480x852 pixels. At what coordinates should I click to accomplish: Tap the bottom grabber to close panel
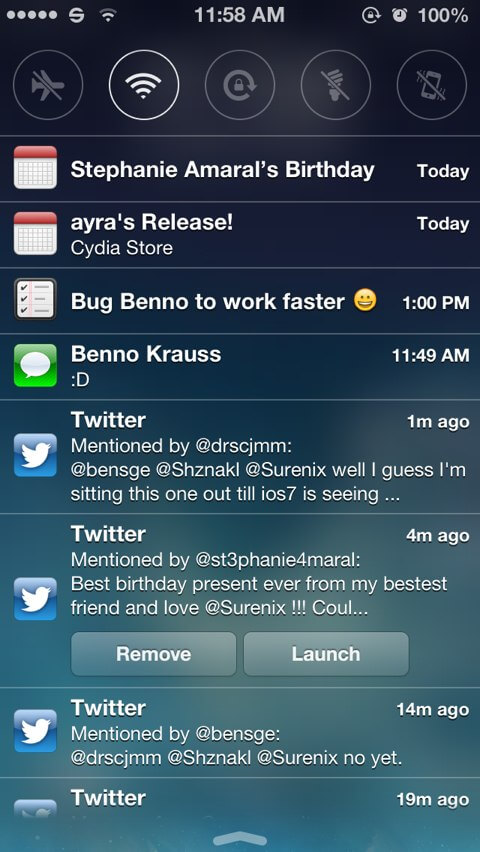coord(240,837)
